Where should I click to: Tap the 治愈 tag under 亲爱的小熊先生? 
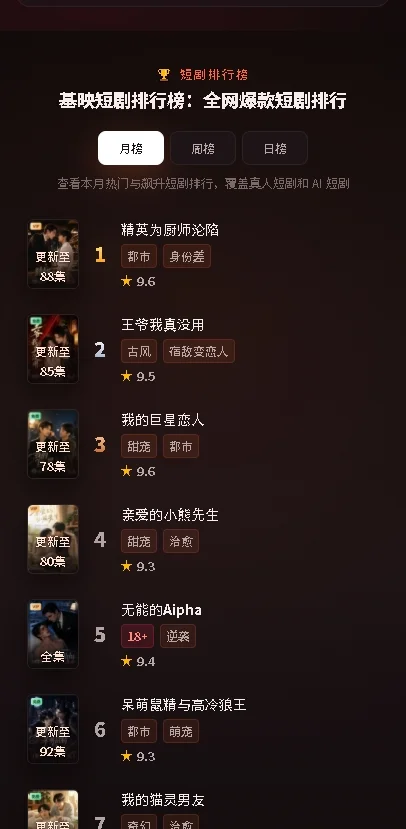(181, 541)
